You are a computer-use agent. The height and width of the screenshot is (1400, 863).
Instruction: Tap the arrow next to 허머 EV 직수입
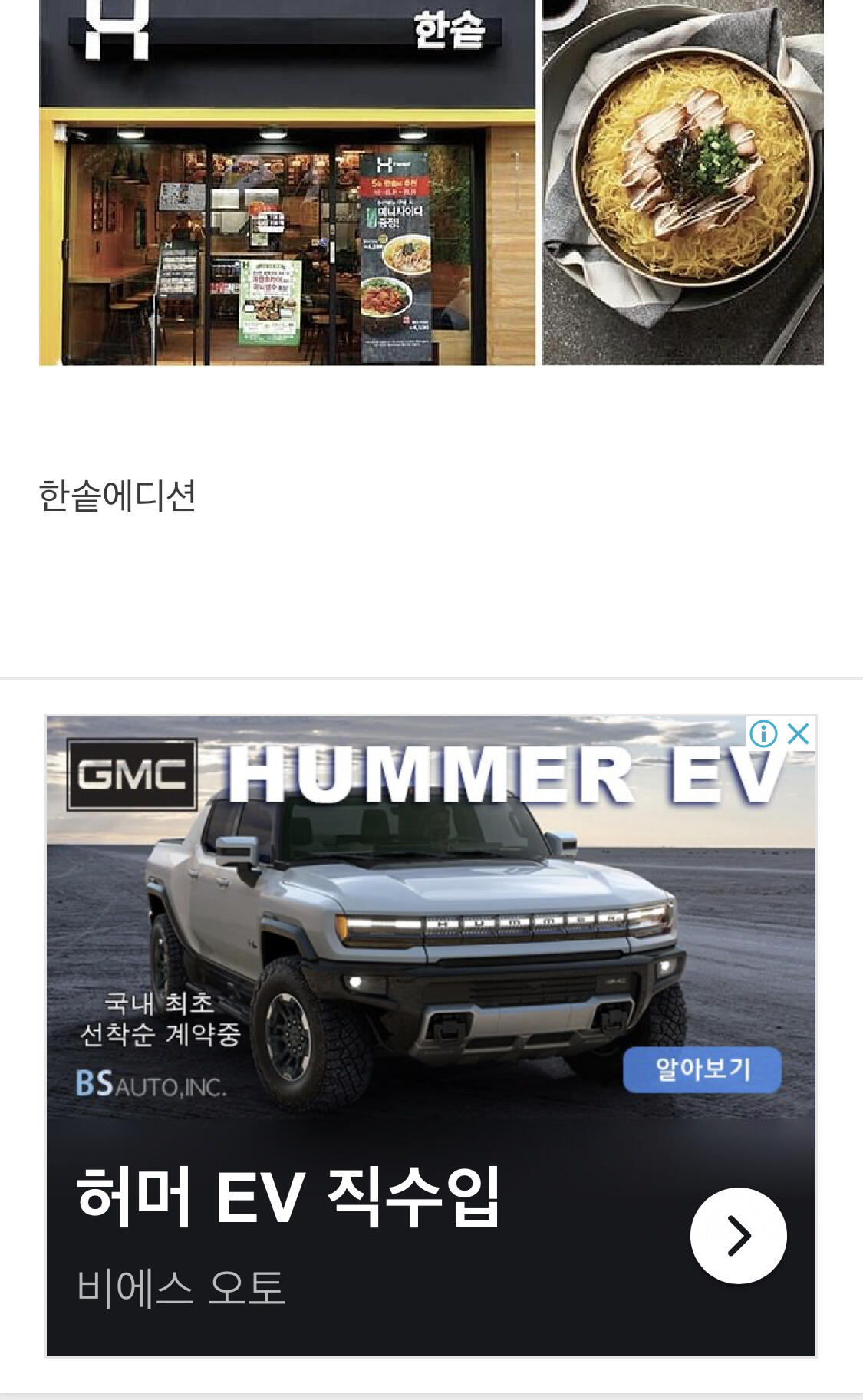tap(738, 1235)
